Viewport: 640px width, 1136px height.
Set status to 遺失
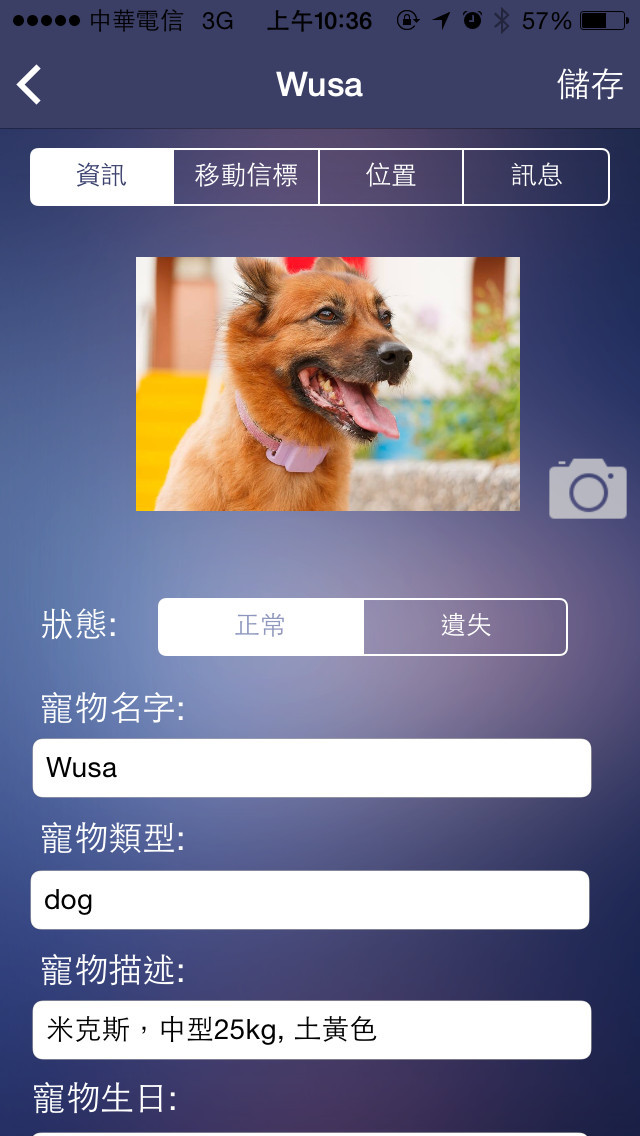pyautogui.click(x=465, y=627)
